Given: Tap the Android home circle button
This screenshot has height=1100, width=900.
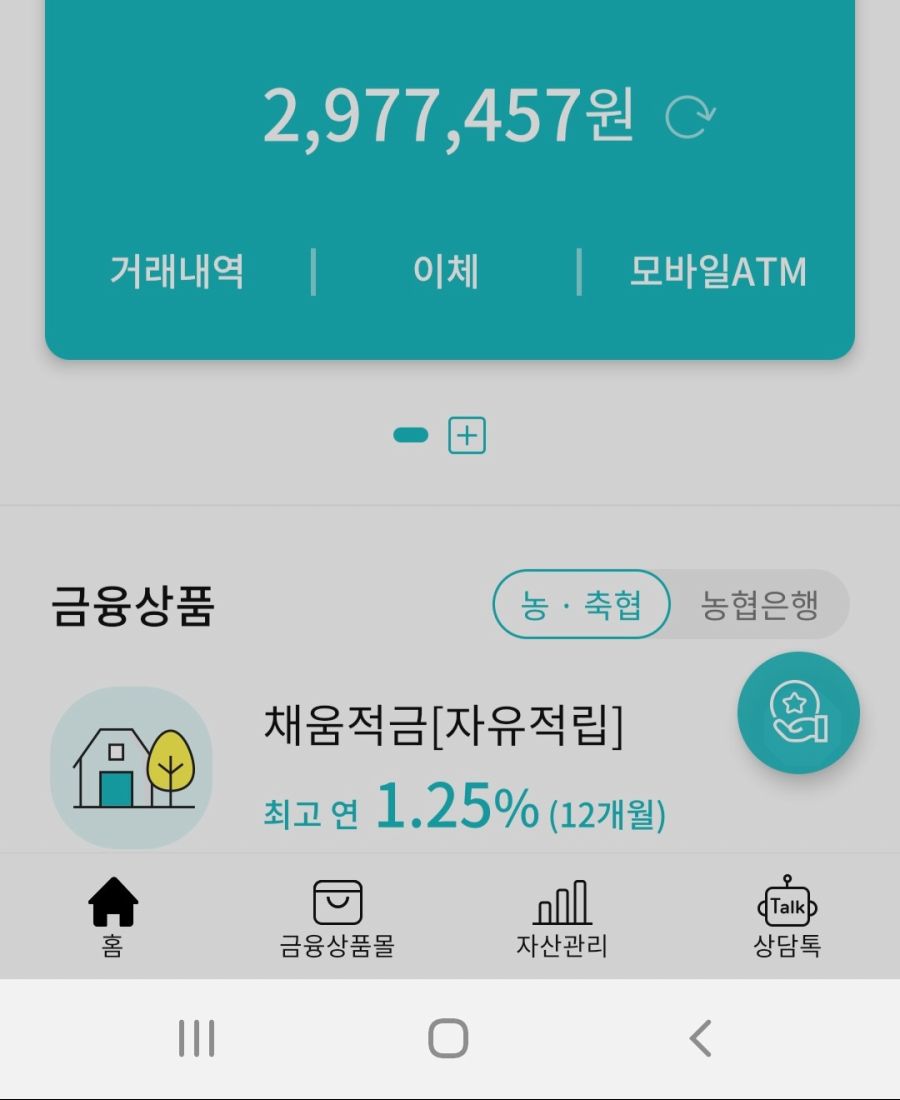Looking at the screenshot, I should (450, 1038).
